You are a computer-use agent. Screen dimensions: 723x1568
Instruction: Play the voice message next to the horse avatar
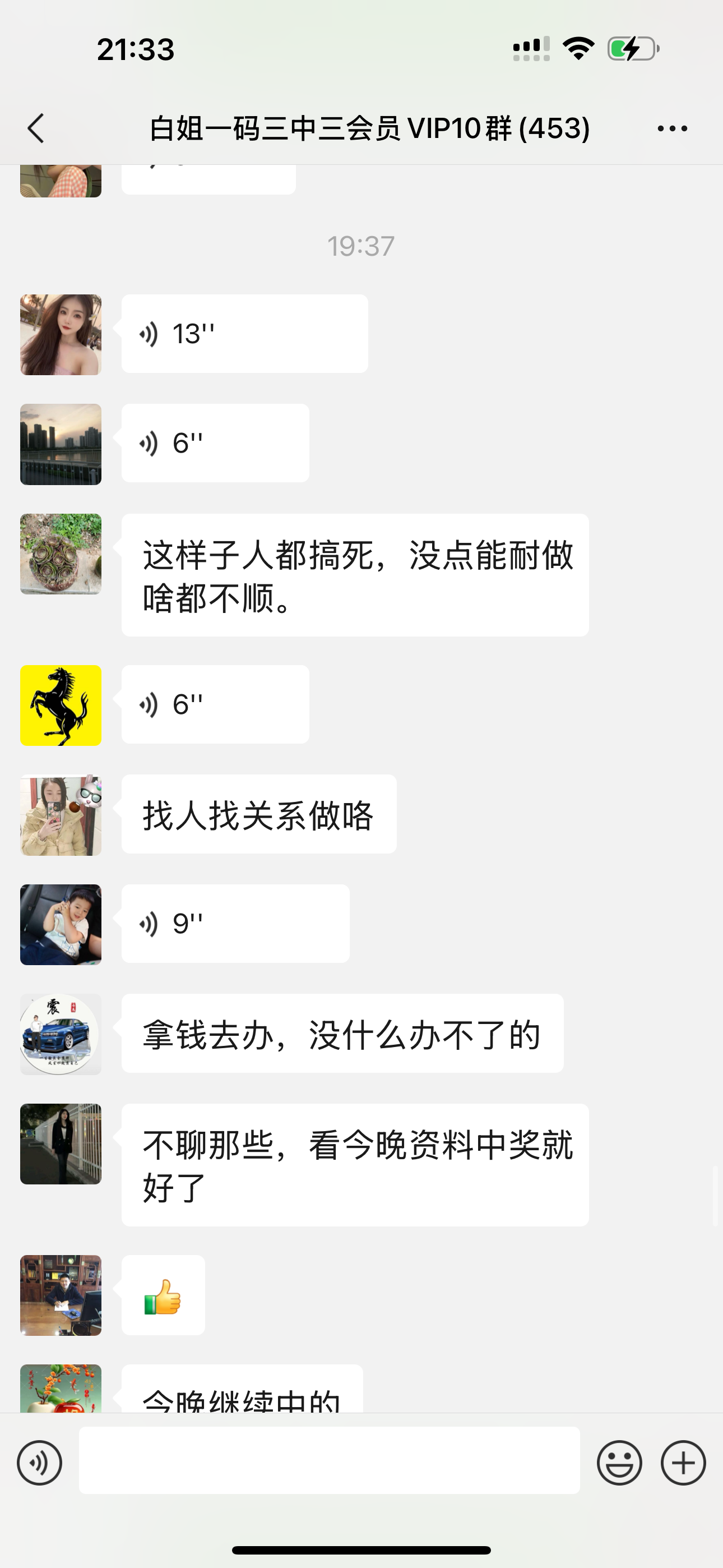point(215,704)
